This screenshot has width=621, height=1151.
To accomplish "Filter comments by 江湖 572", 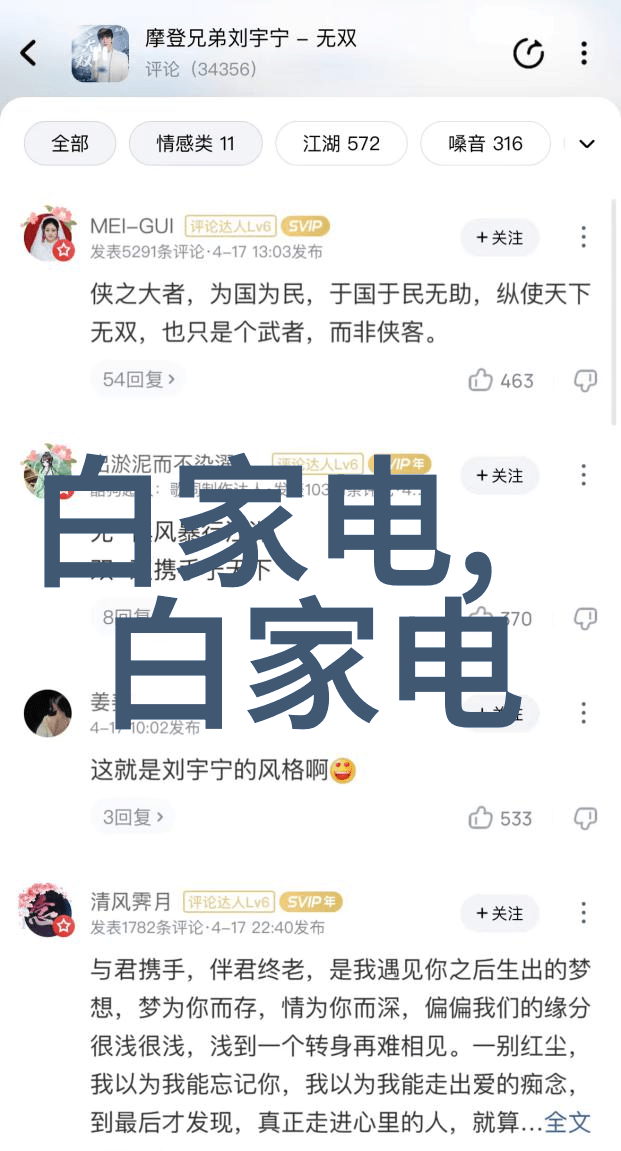I will [341, 143].
